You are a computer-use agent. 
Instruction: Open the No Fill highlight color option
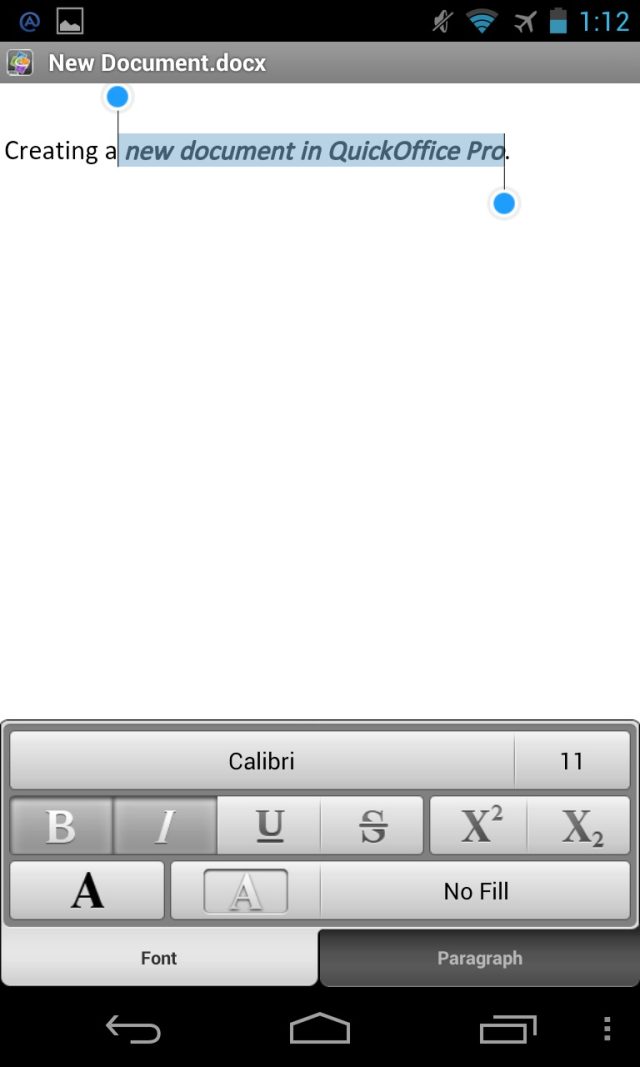(476, 890)
